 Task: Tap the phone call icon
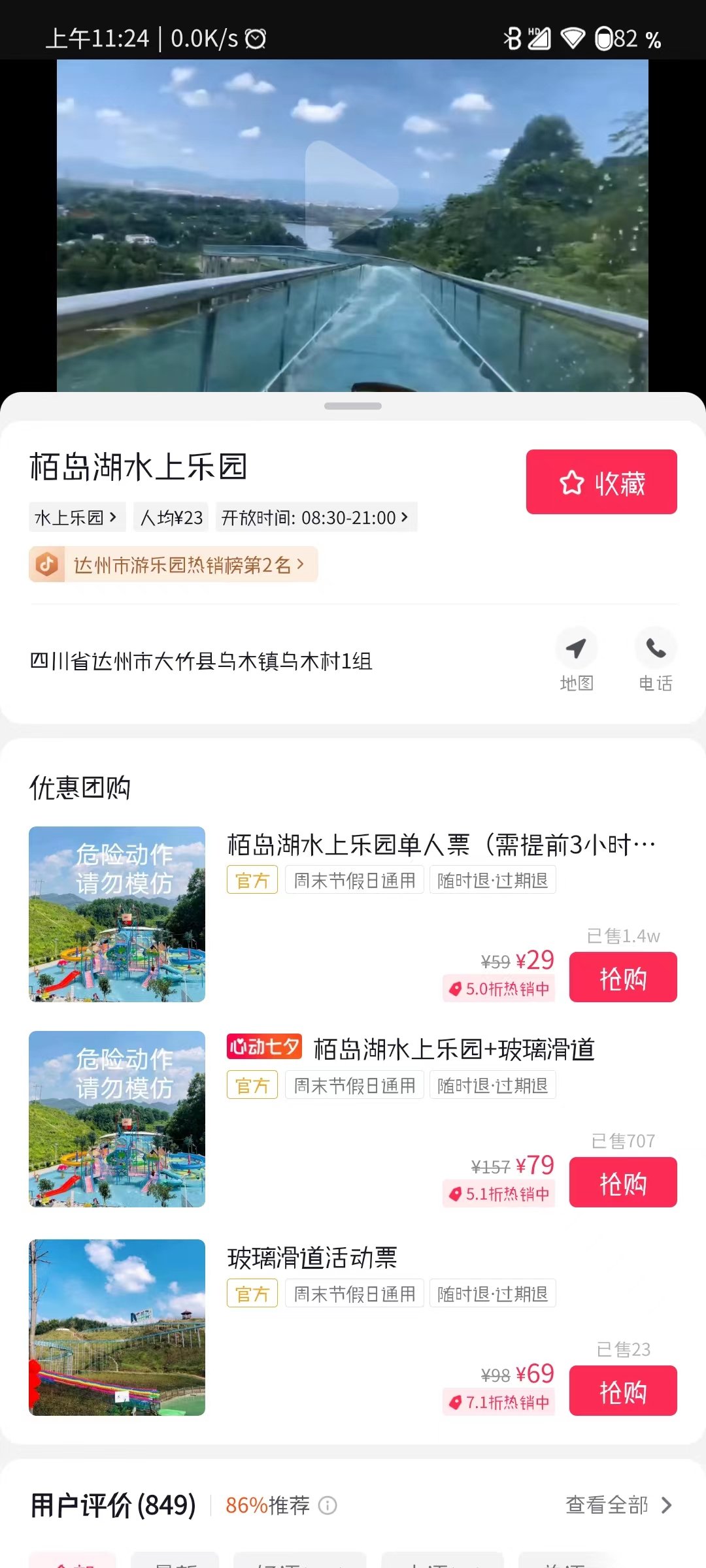click(655, 649)
